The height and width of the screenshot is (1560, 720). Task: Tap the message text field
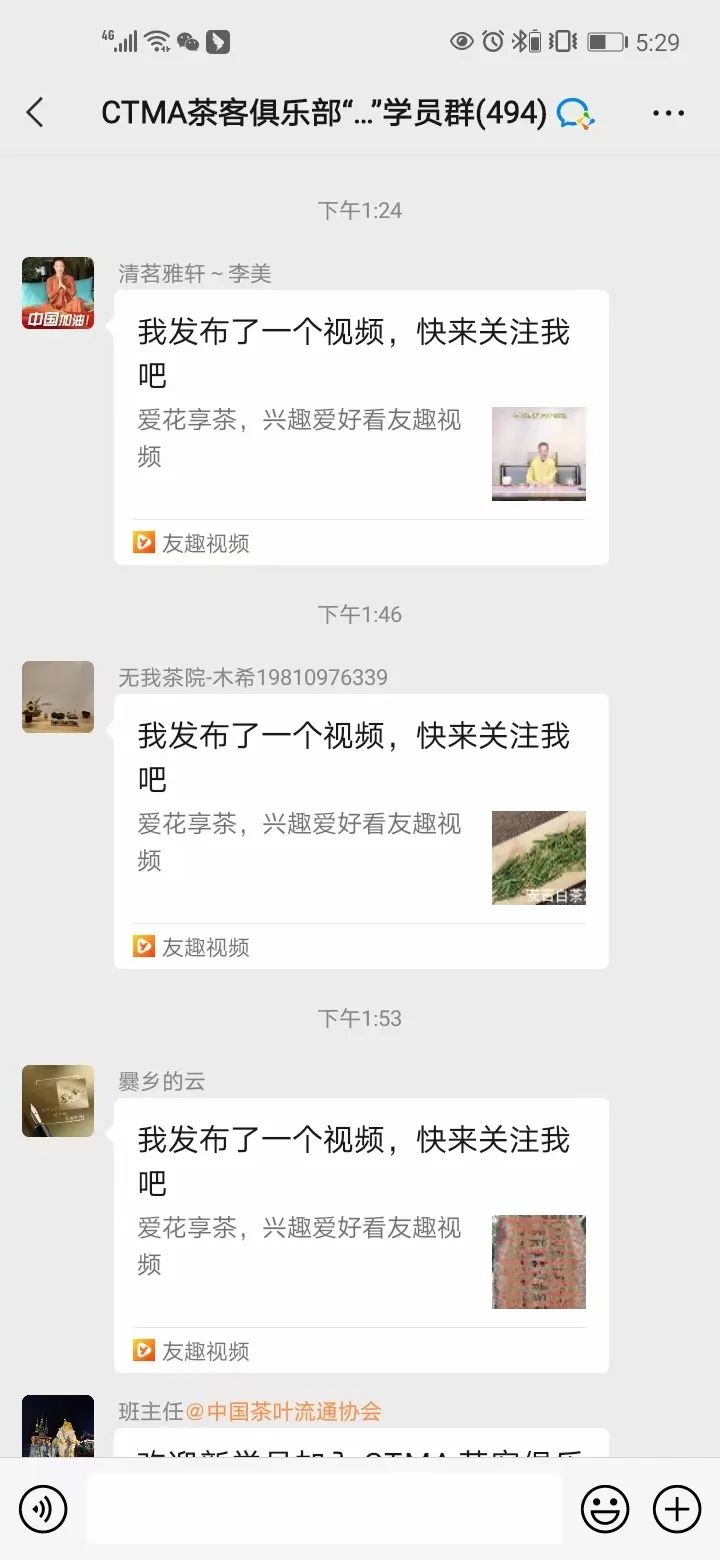324,1509
